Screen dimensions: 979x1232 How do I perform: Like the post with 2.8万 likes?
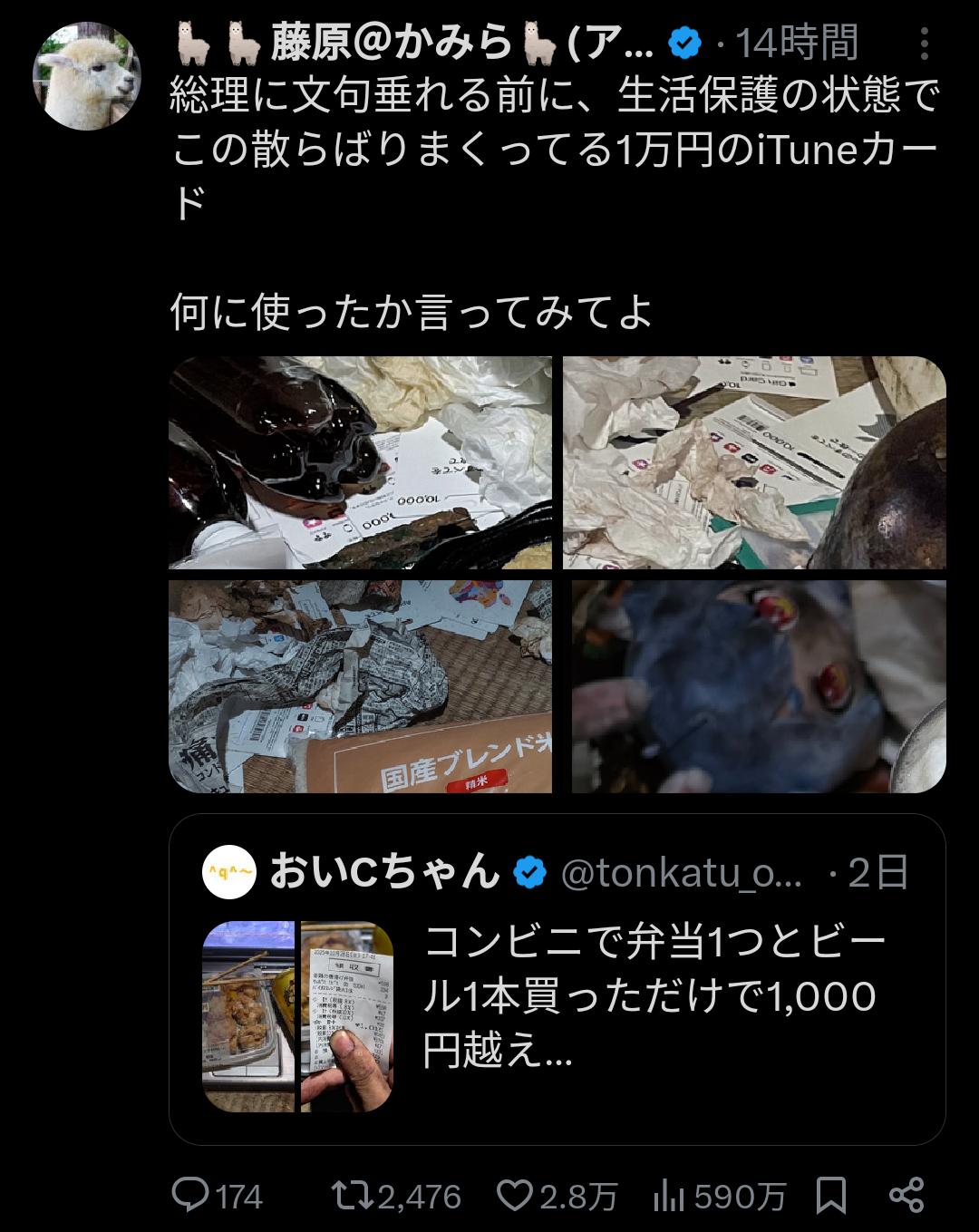click(515, 1196)
